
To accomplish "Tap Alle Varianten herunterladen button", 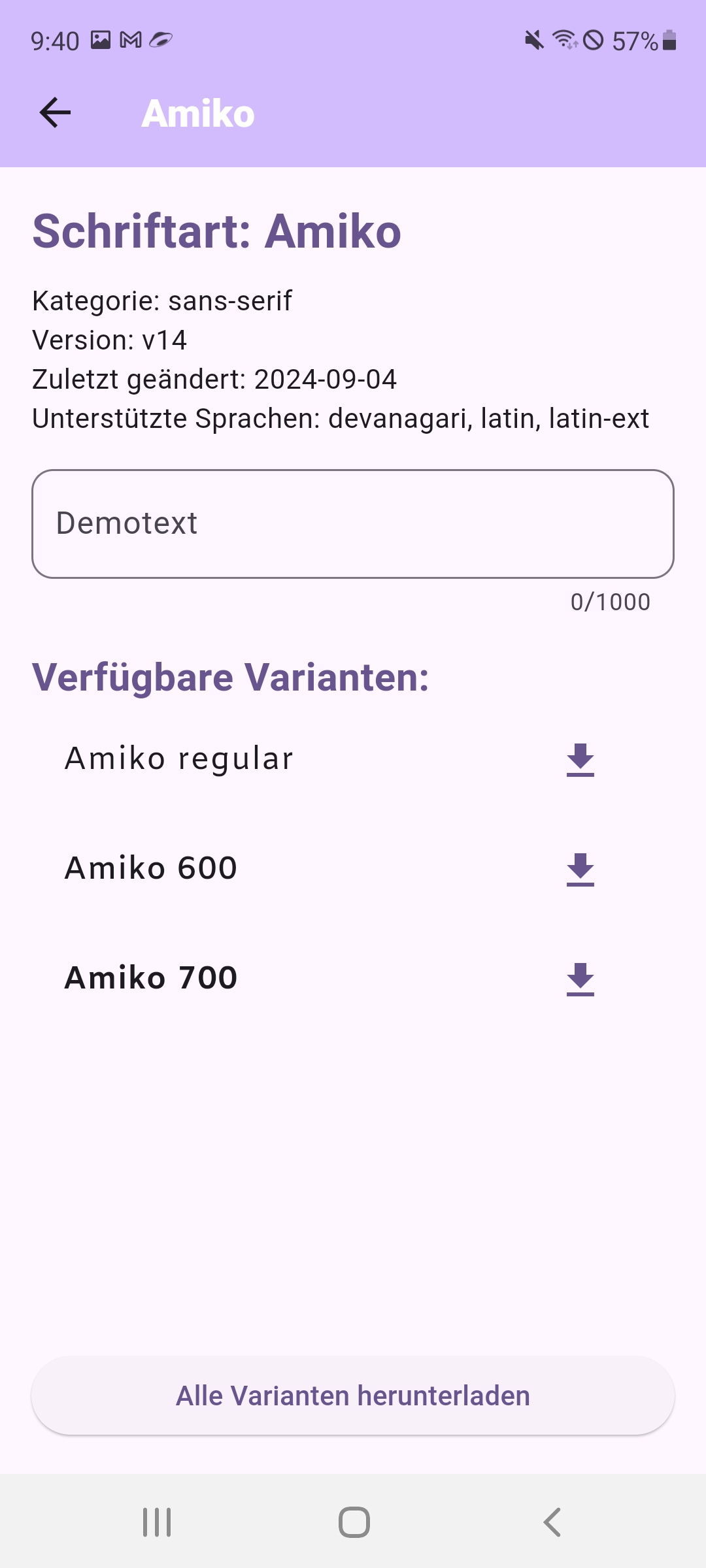I will [x=353, y=1396].
